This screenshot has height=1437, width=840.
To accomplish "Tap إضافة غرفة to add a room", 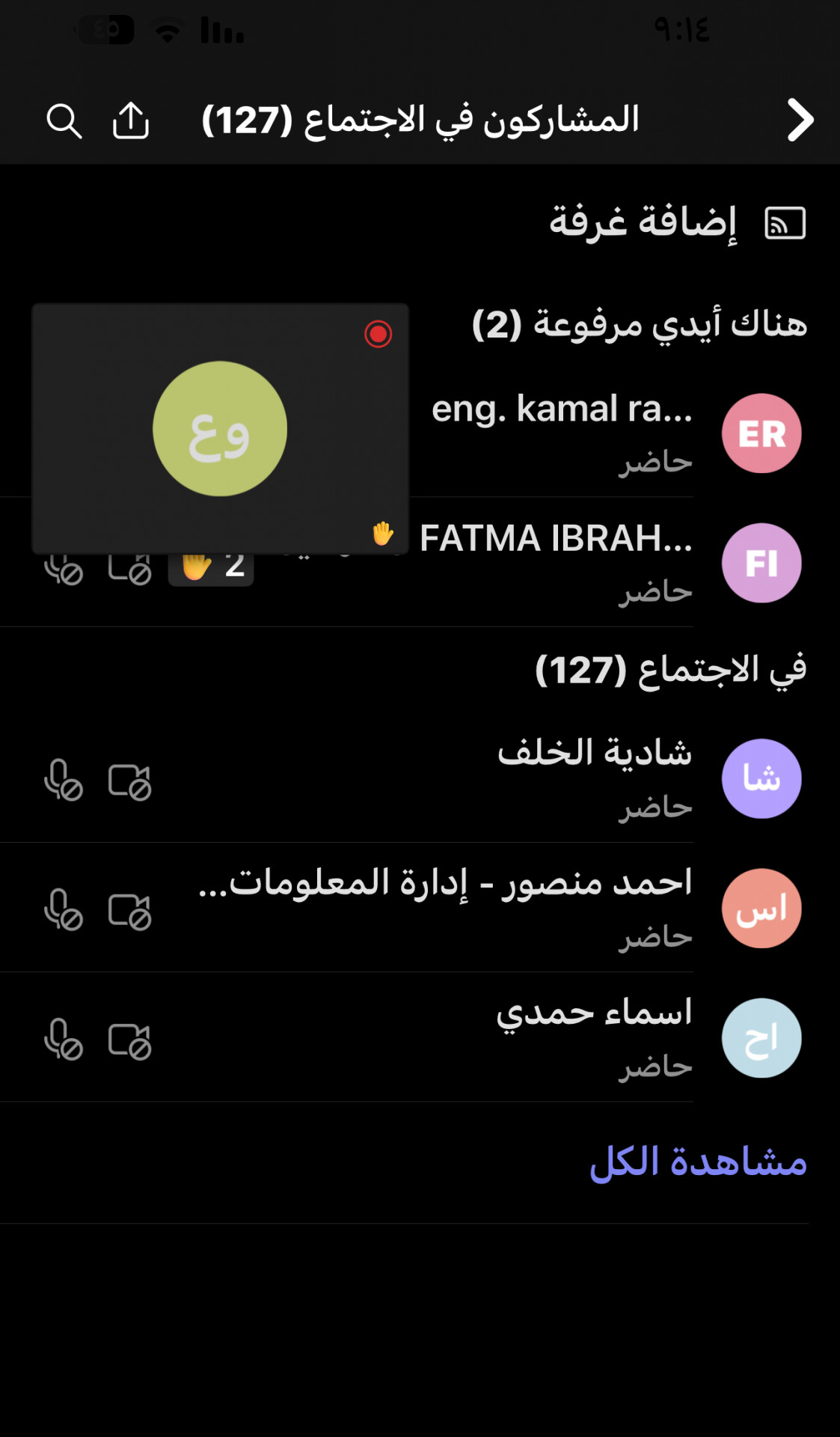I will pos(677,222).
